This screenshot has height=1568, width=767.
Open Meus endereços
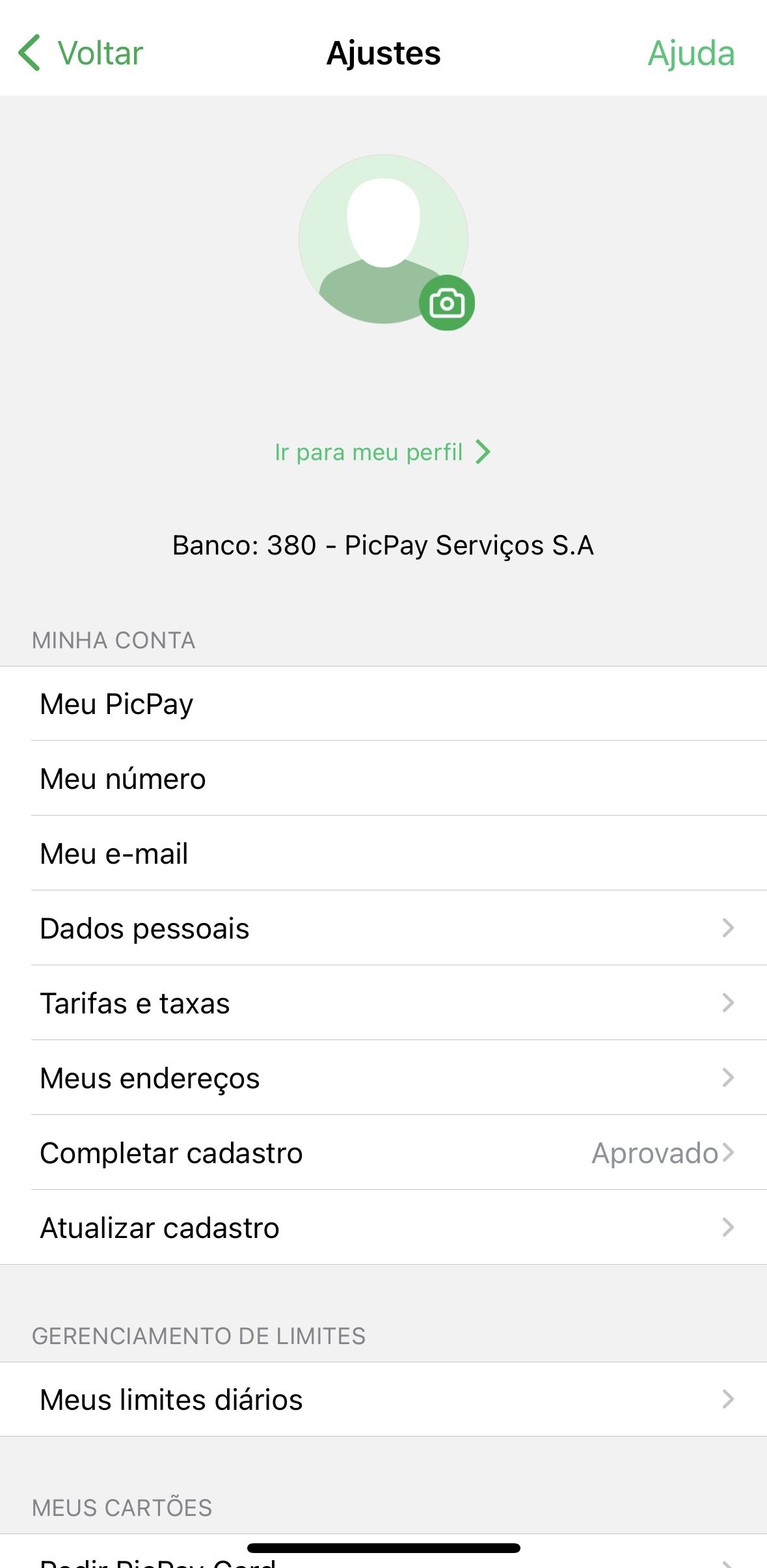(383, 1078)
